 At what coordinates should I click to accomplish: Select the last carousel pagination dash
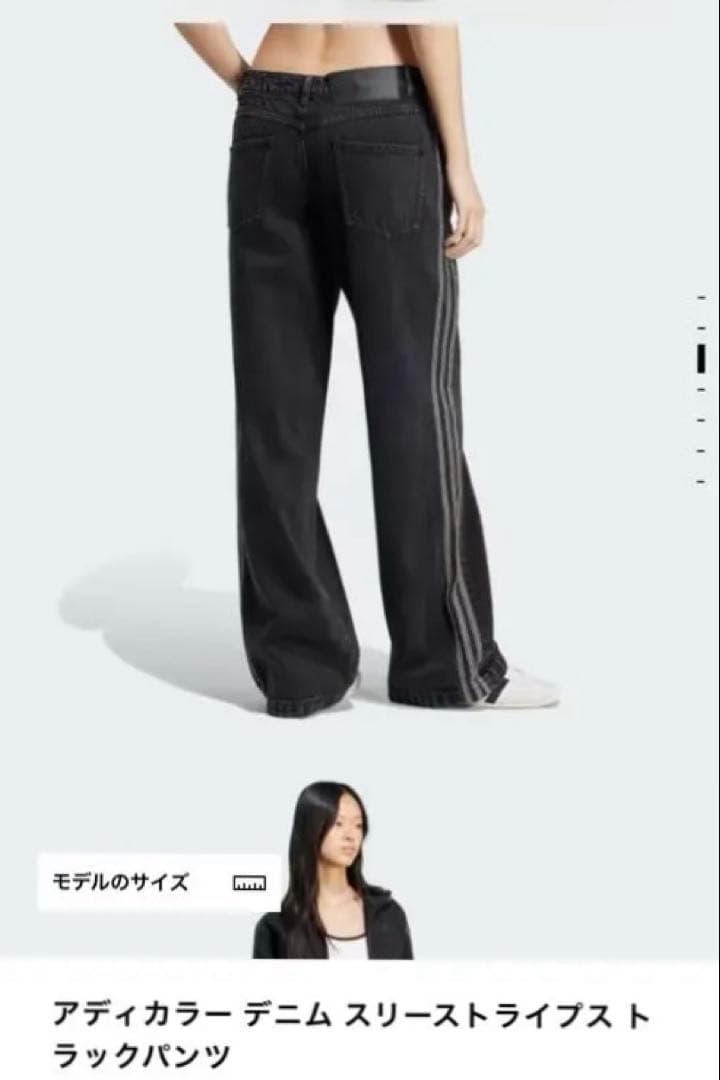[701, 478]
